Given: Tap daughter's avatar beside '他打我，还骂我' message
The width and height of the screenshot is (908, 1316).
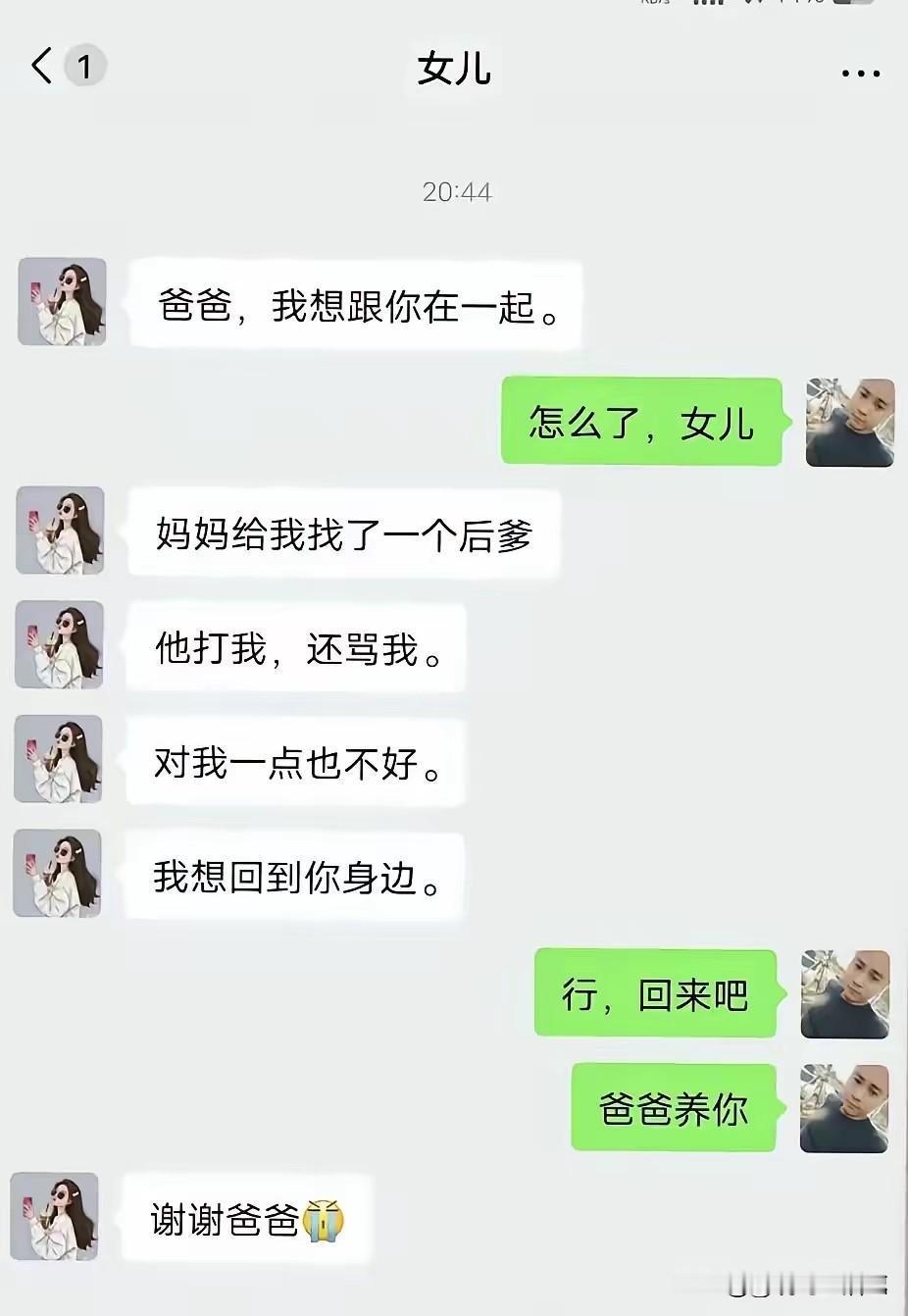Looking at the screenshot, I should [59, 644].
